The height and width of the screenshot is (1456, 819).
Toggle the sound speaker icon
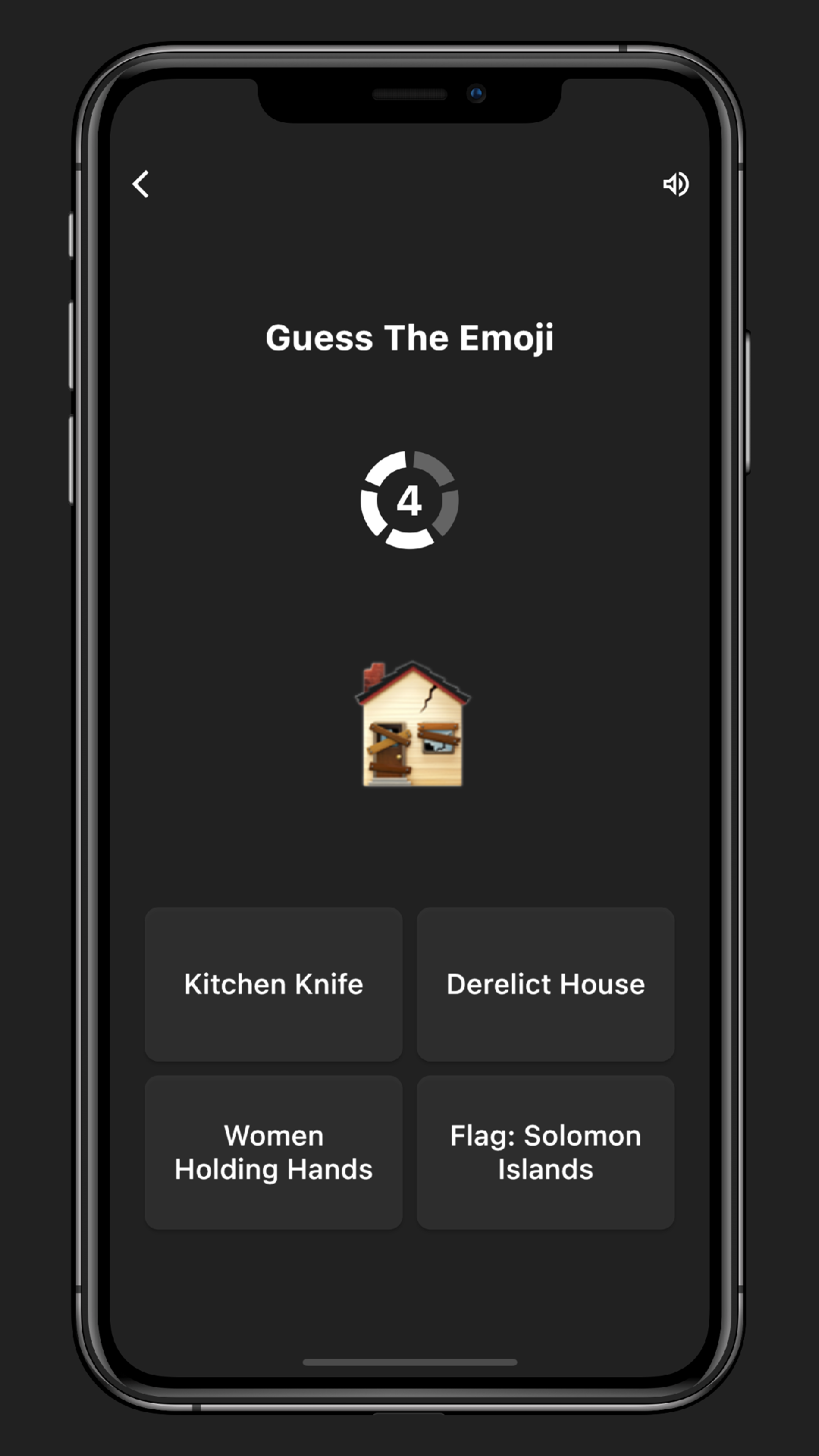coord(676,184)
